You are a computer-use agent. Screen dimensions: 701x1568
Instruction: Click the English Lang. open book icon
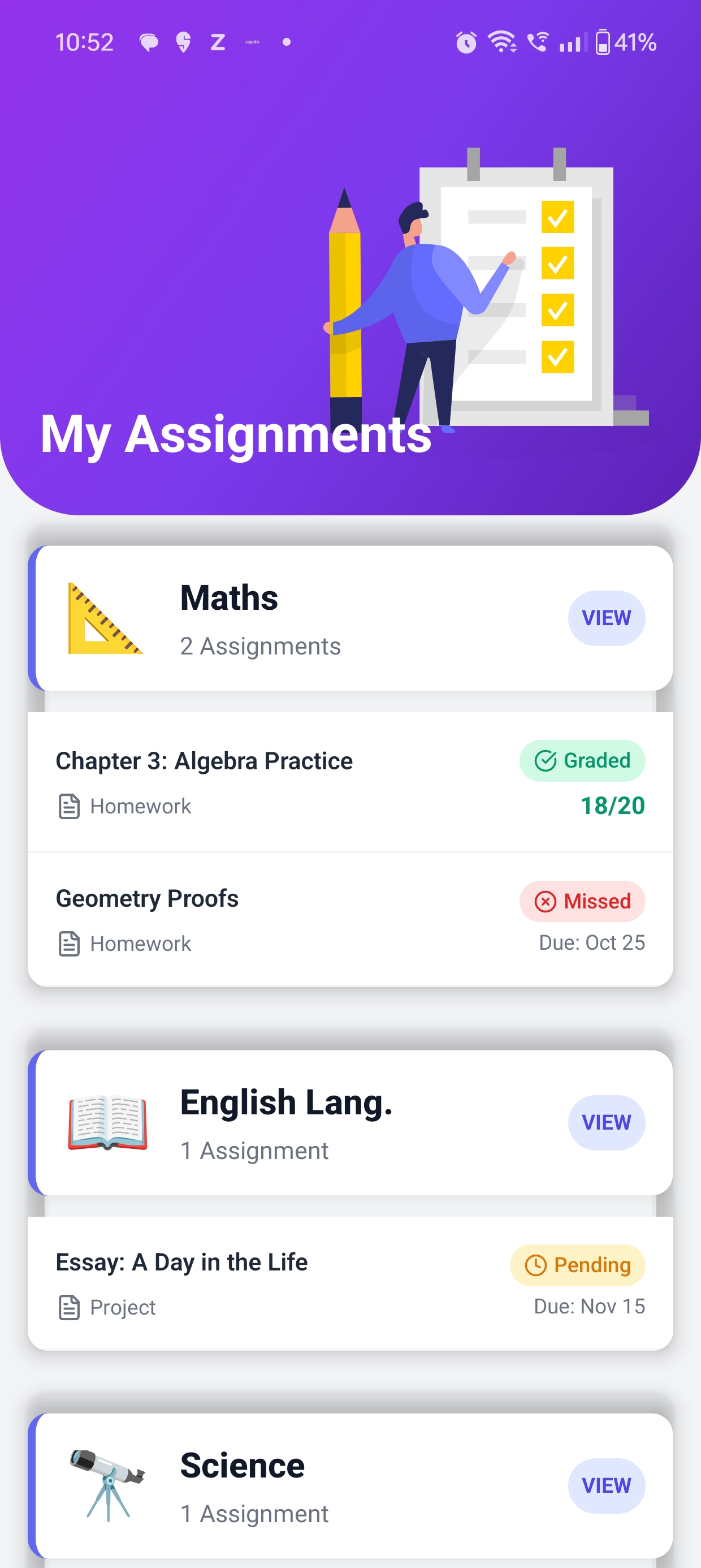[x=106, y=1122]
